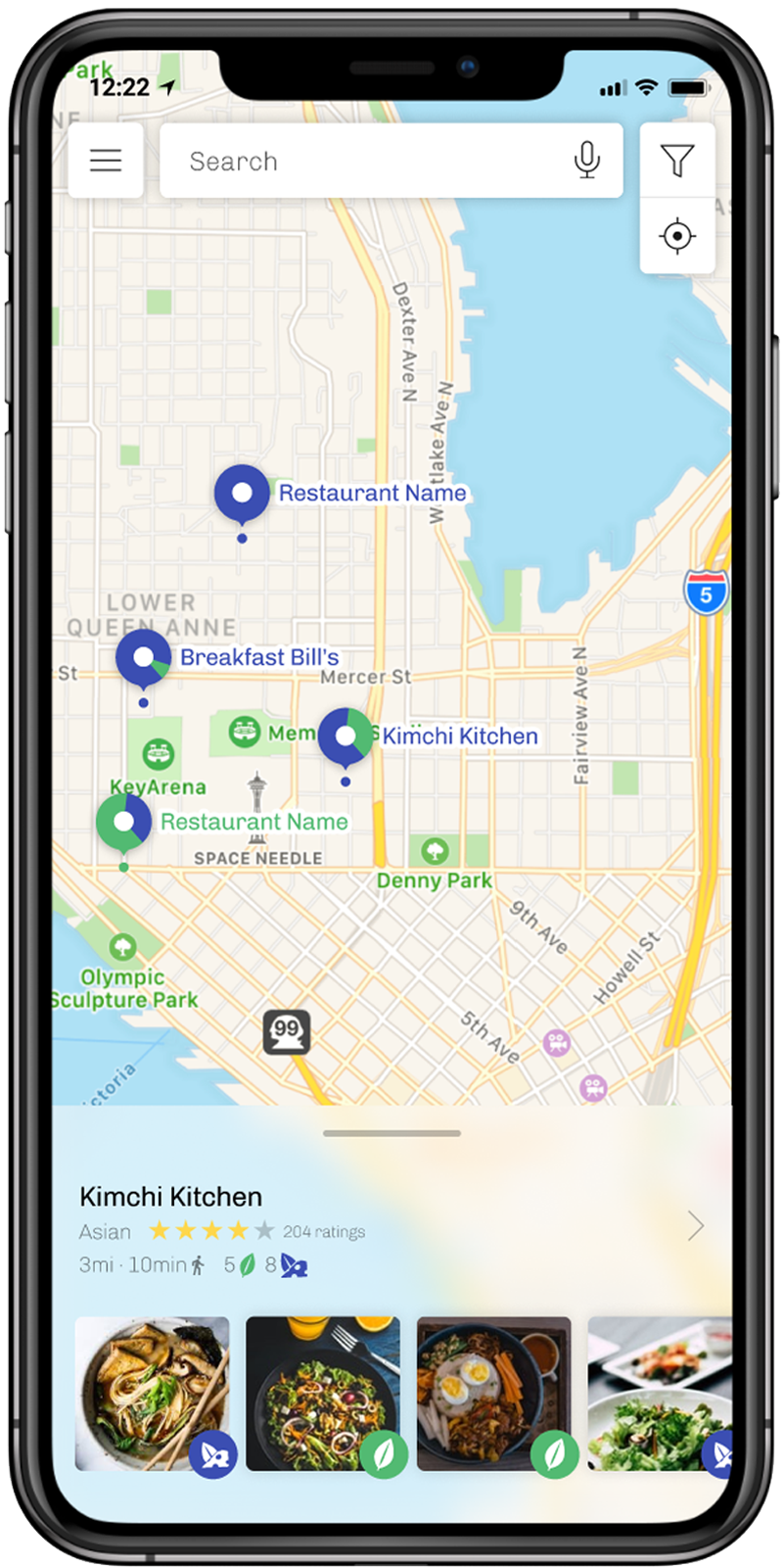Center map on my location

point(677,236)
